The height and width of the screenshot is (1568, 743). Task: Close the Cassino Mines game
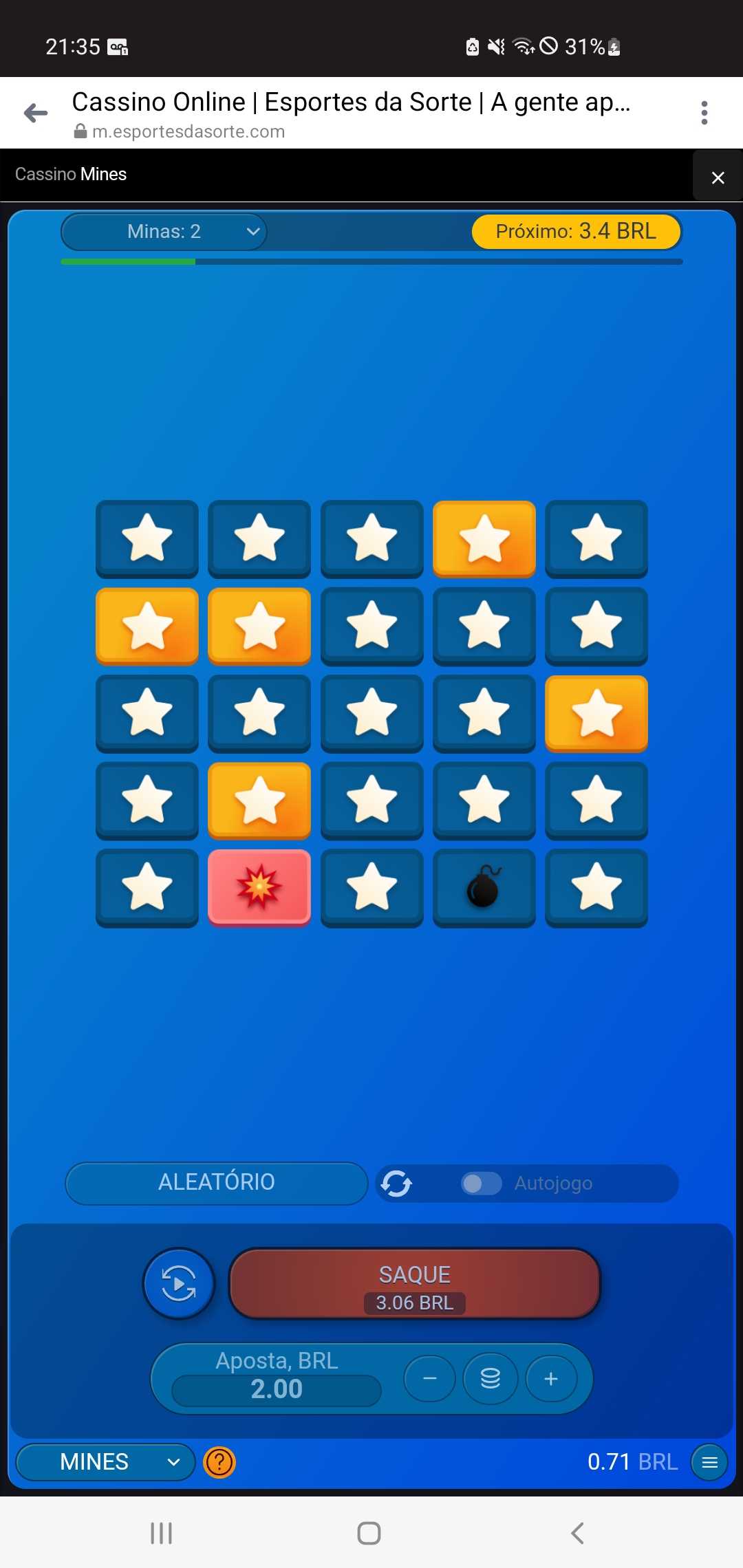click(x=718, y=178)
